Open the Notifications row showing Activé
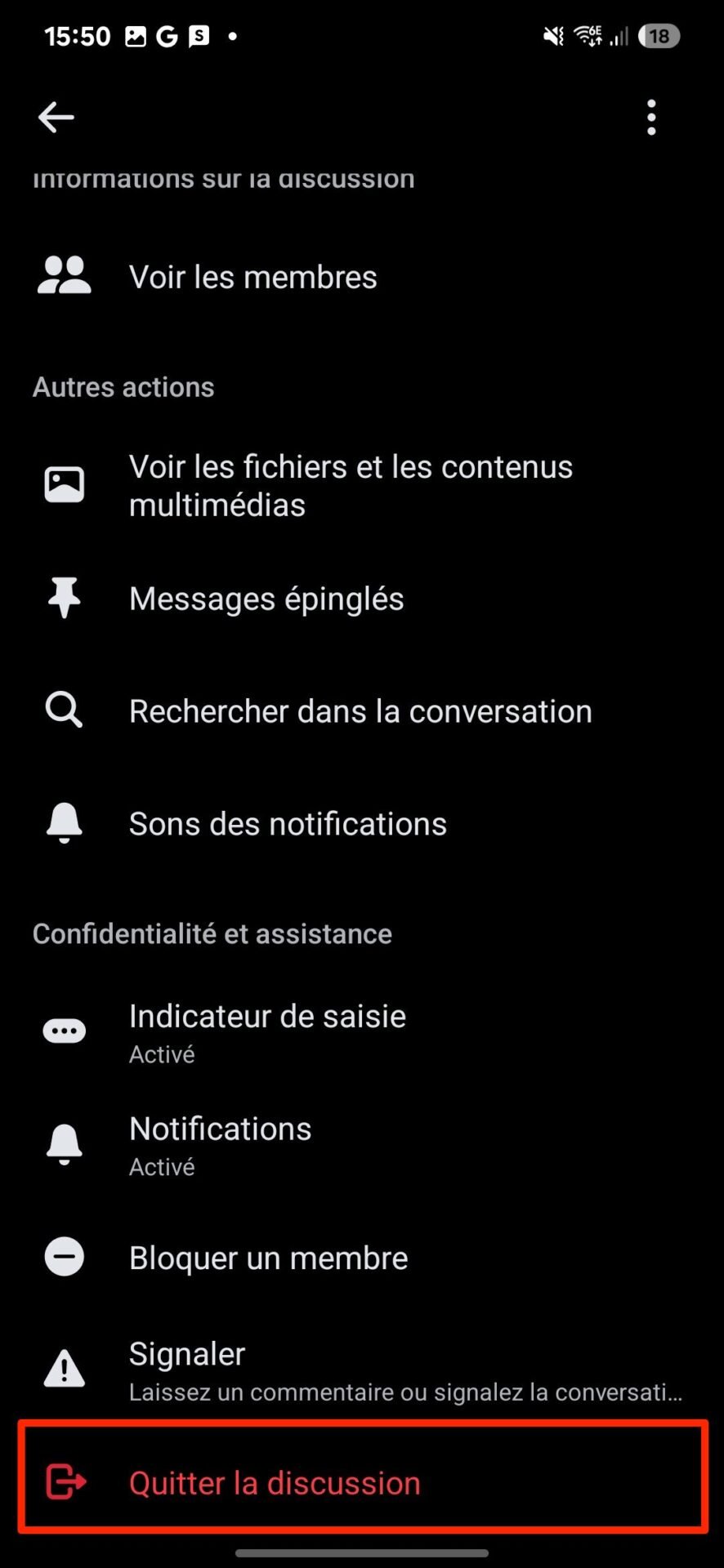Screen dimensions: 724x1568 [x=362, y=1145]
